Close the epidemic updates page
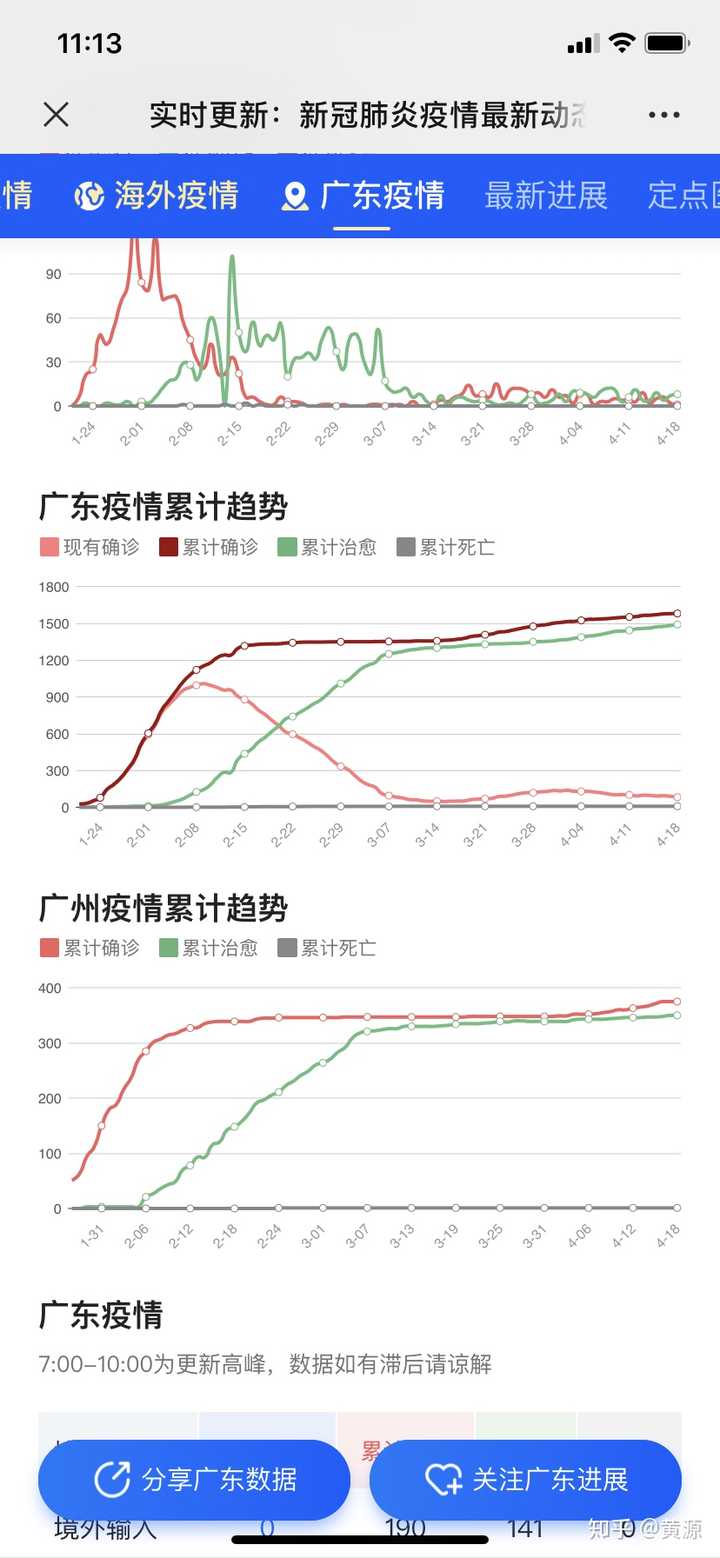Image resolution: width=720 pixels, height=1558 pixels. [56, 115]
